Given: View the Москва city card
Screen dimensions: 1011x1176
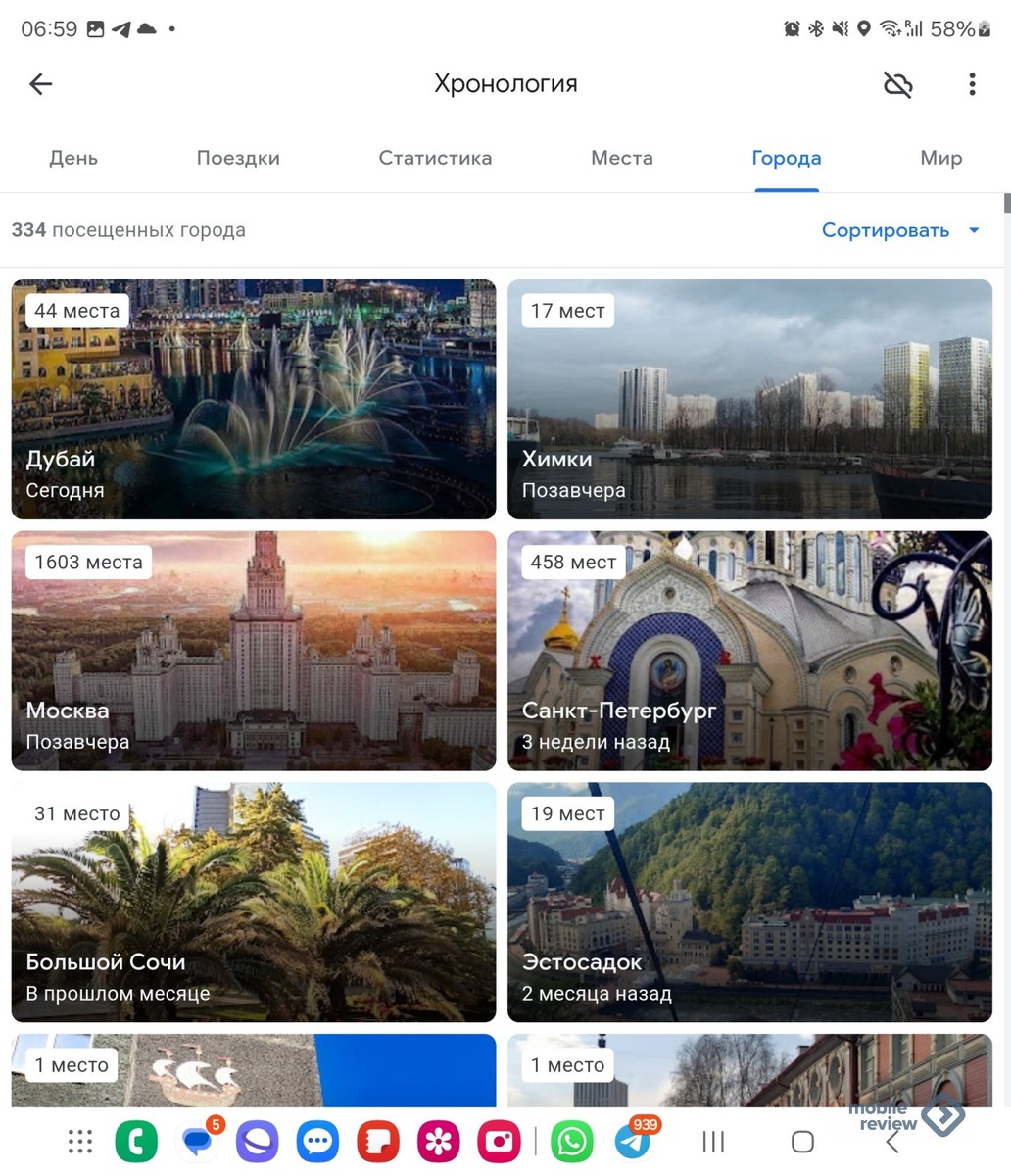Looking at the screenshot, I should pos(253,651).
